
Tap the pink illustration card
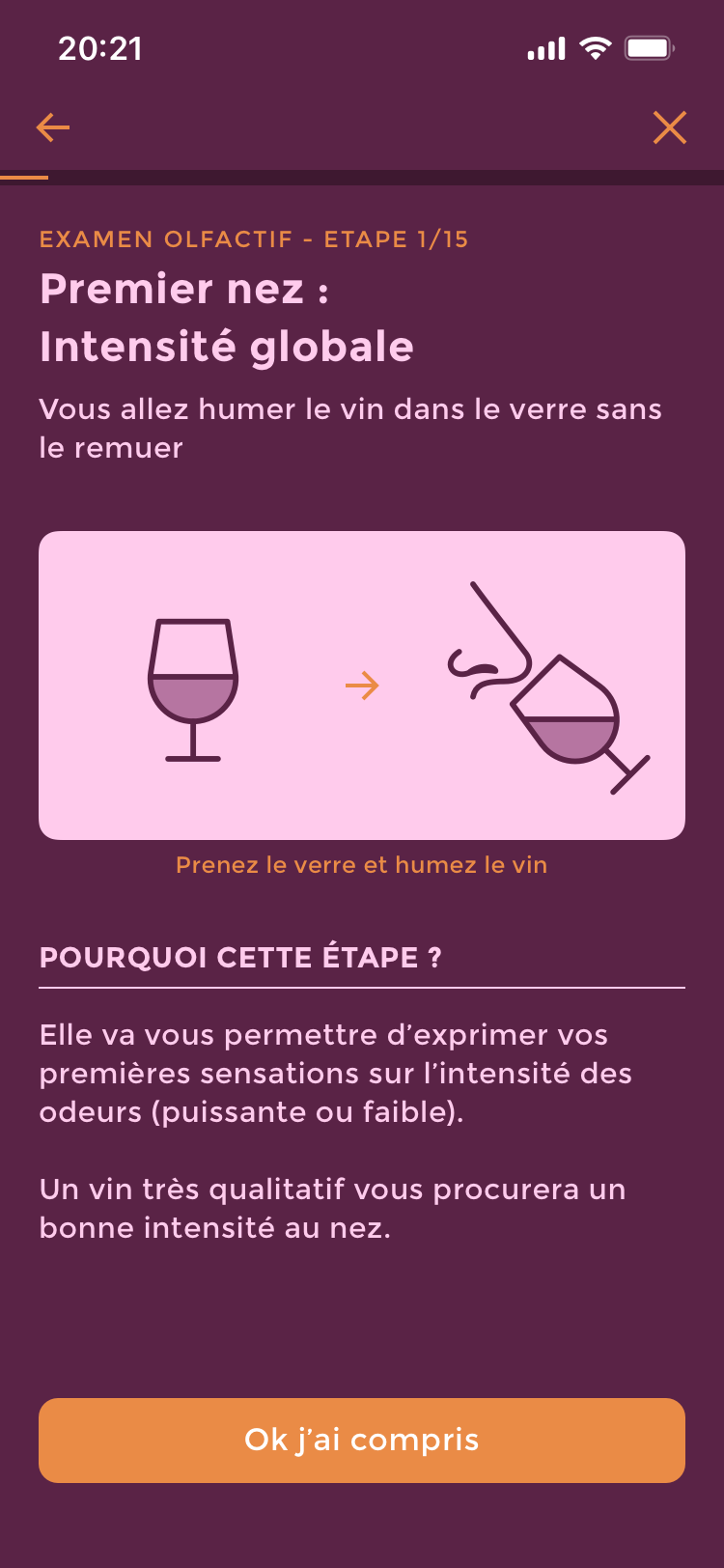click(x=361, y=684)
